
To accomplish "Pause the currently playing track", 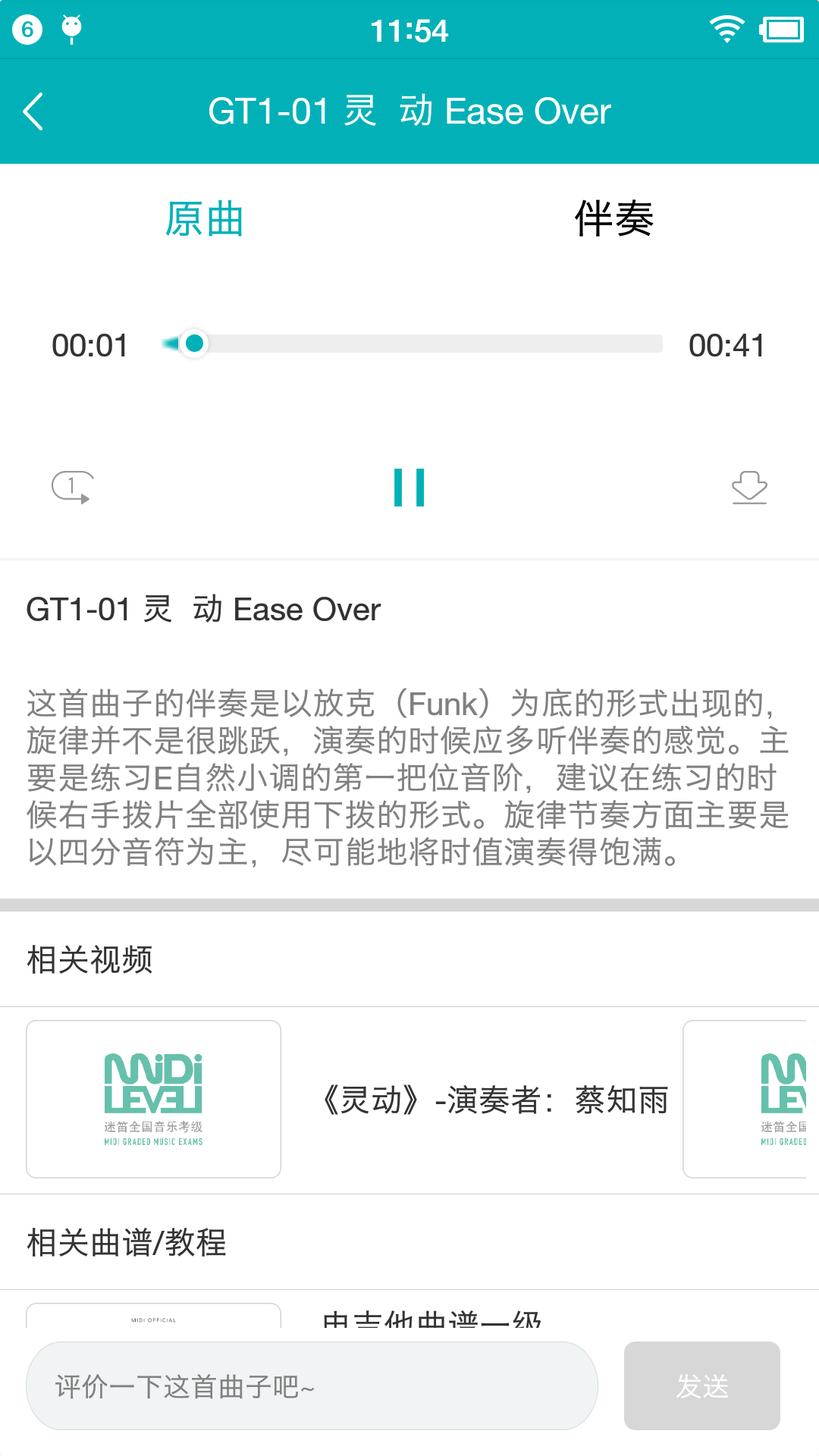I will (409, 488).
